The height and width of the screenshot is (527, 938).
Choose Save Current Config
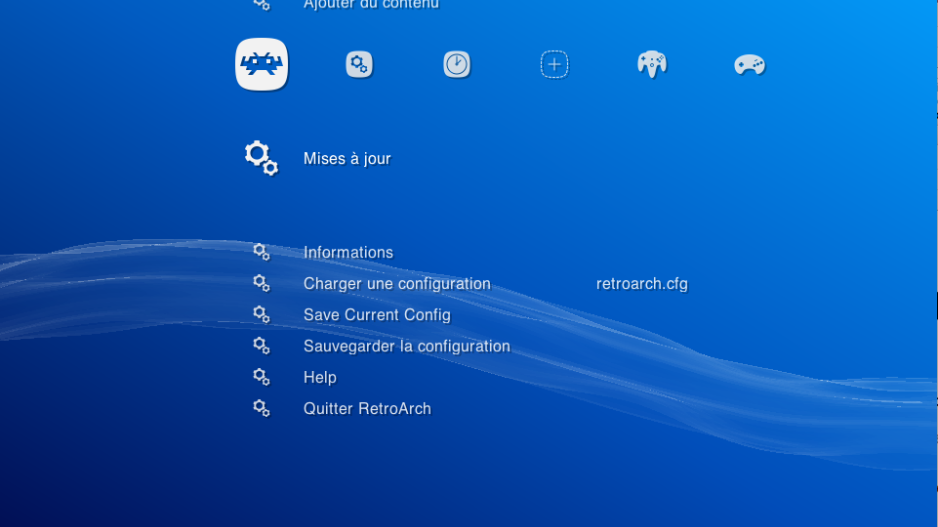pos(376,315)
